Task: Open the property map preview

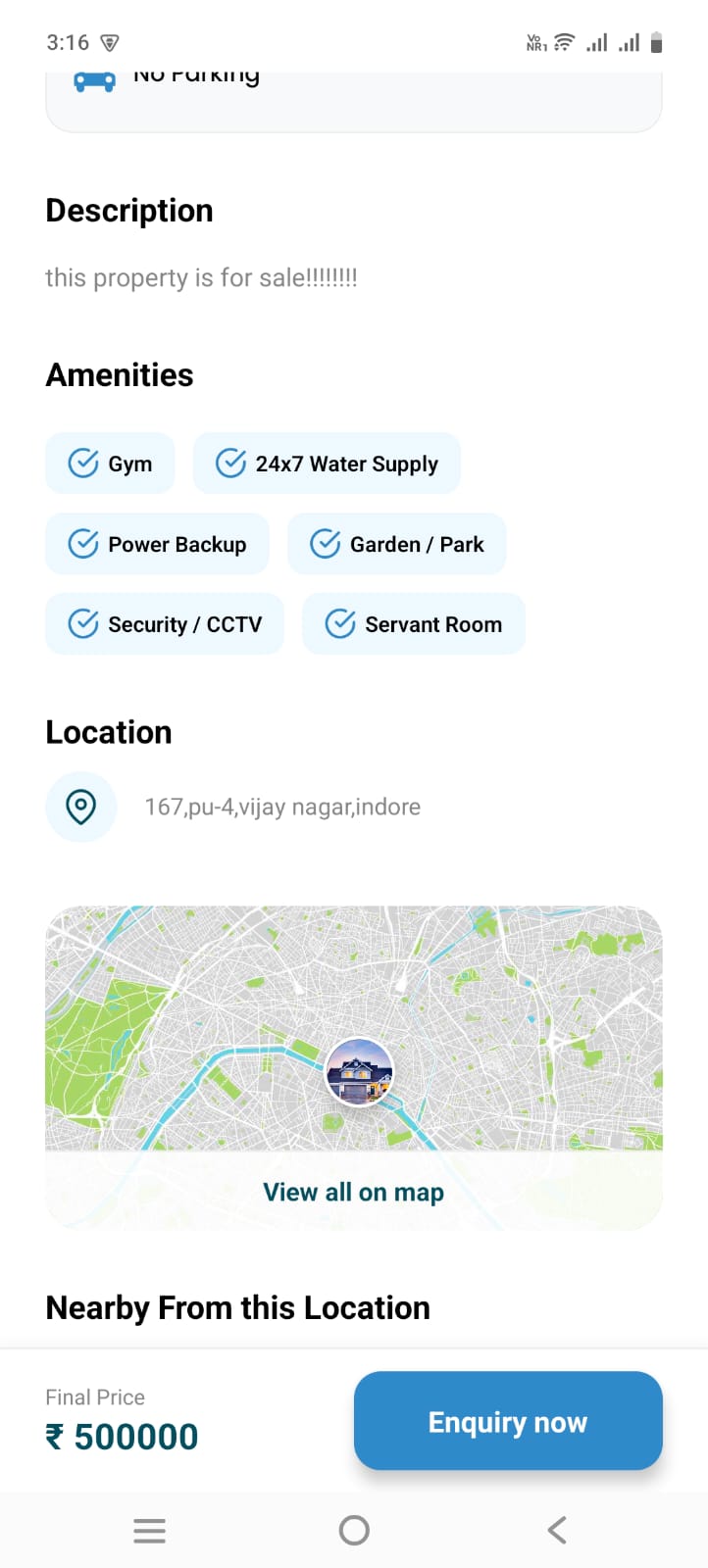Action: 353,1029
